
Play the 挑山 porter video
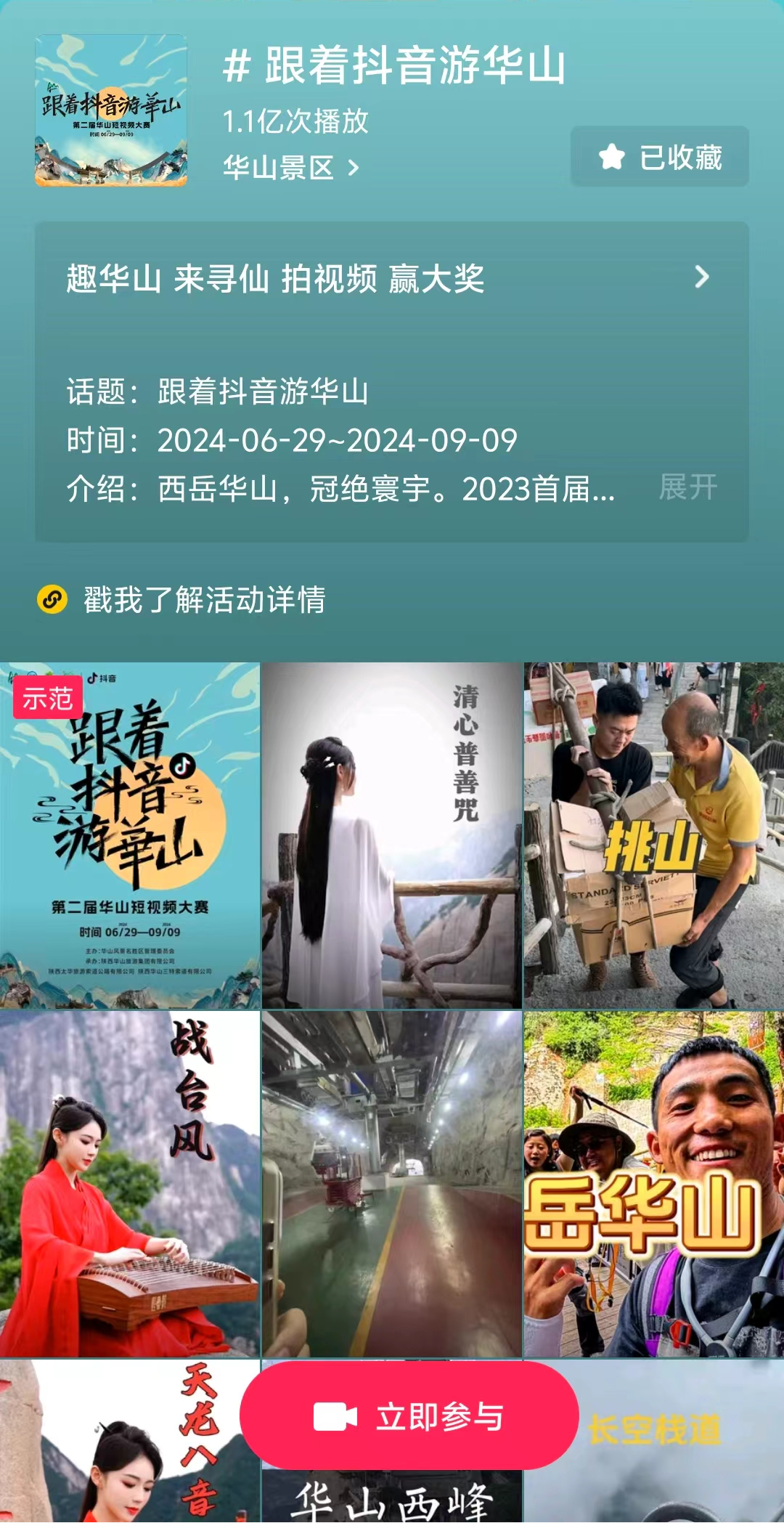coord(653,835)
